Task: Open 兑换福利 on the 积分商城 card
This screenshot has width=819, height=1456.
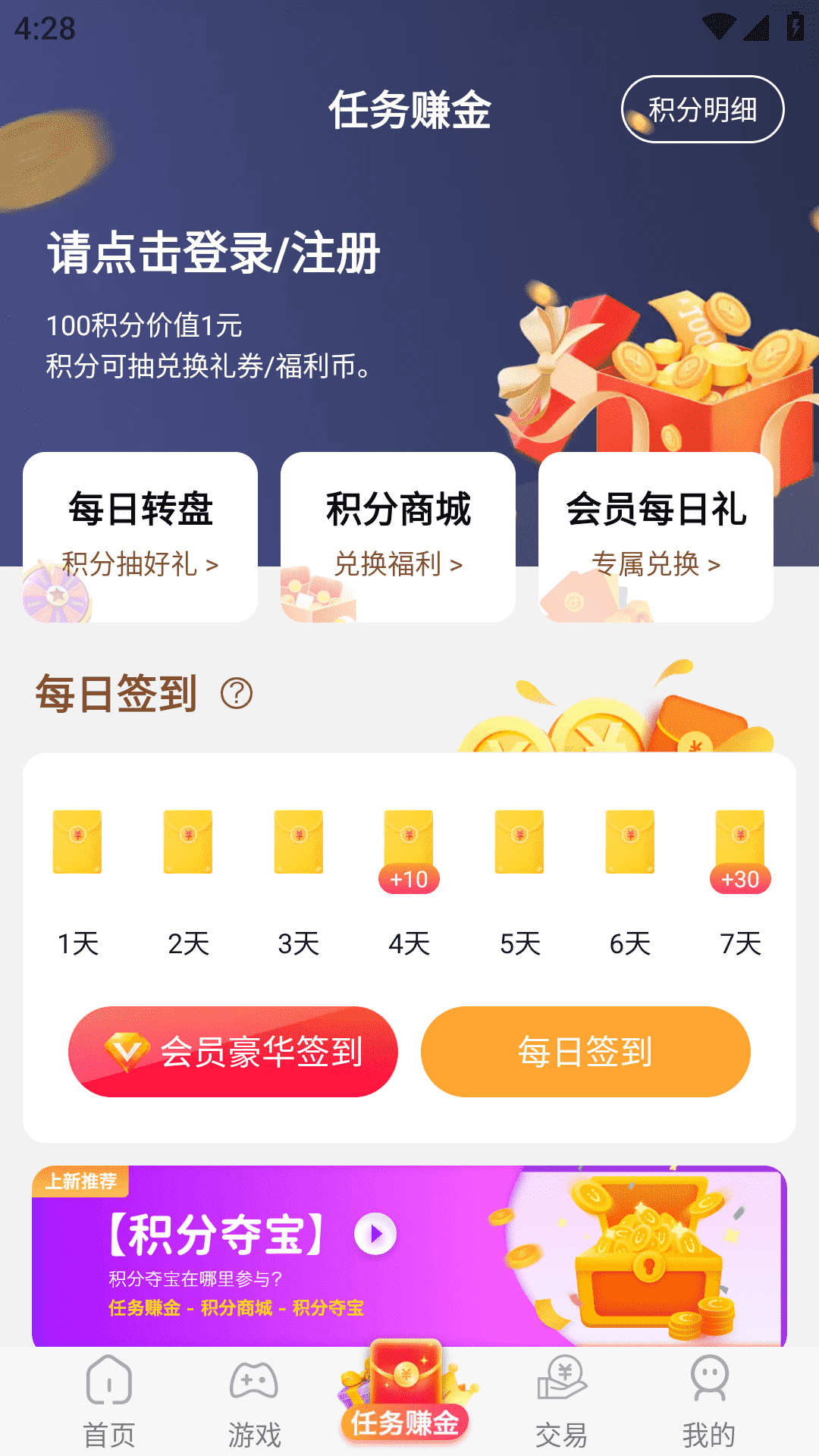Action: [x=400, y=563]
